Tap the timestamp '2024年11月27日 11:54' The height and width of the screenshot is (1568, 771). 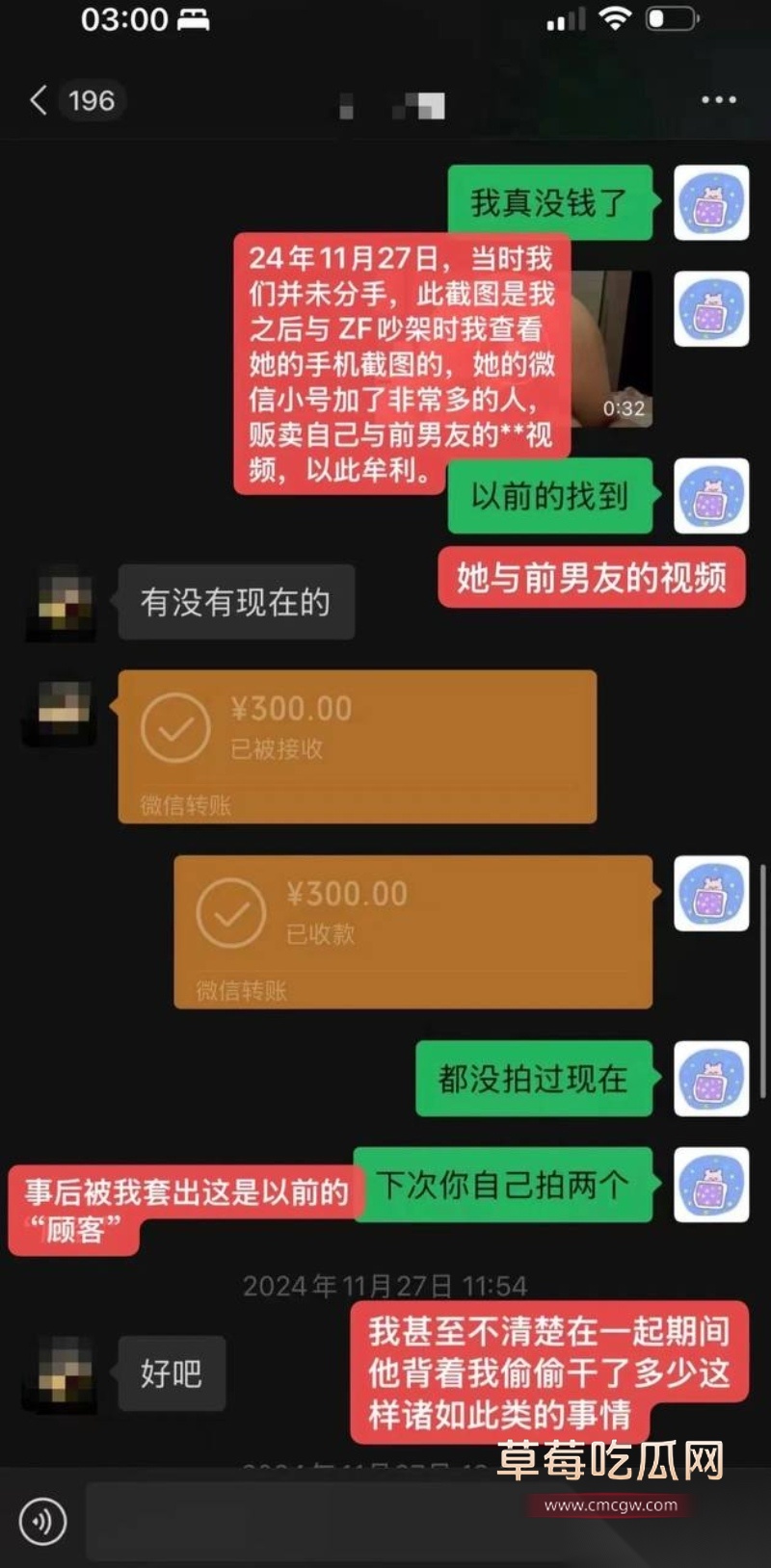click(x=385, y=1285)
